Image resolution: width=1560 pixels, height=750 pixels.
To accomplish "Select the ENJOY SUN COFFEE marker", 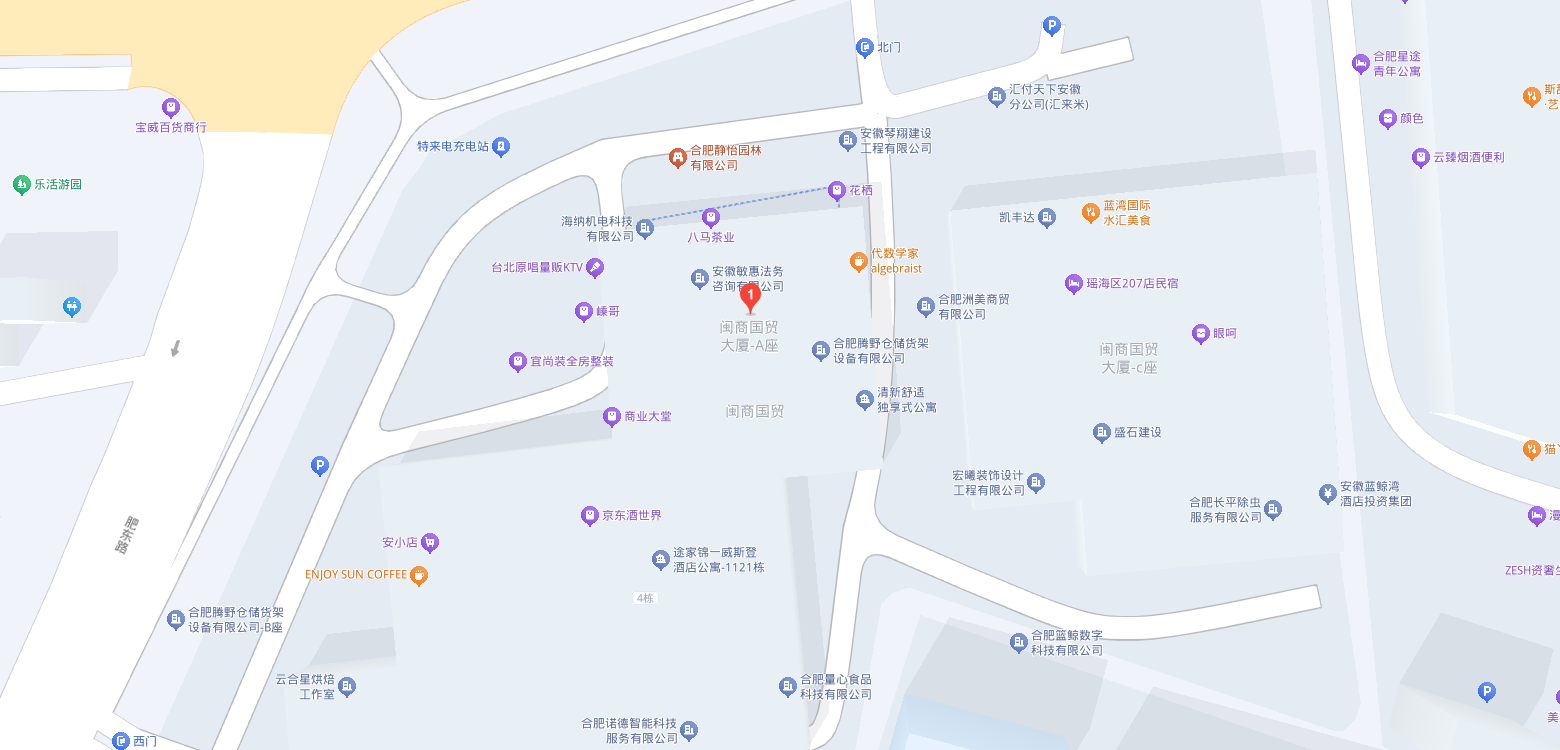I will pyautogui.click(x=419, y=574).
